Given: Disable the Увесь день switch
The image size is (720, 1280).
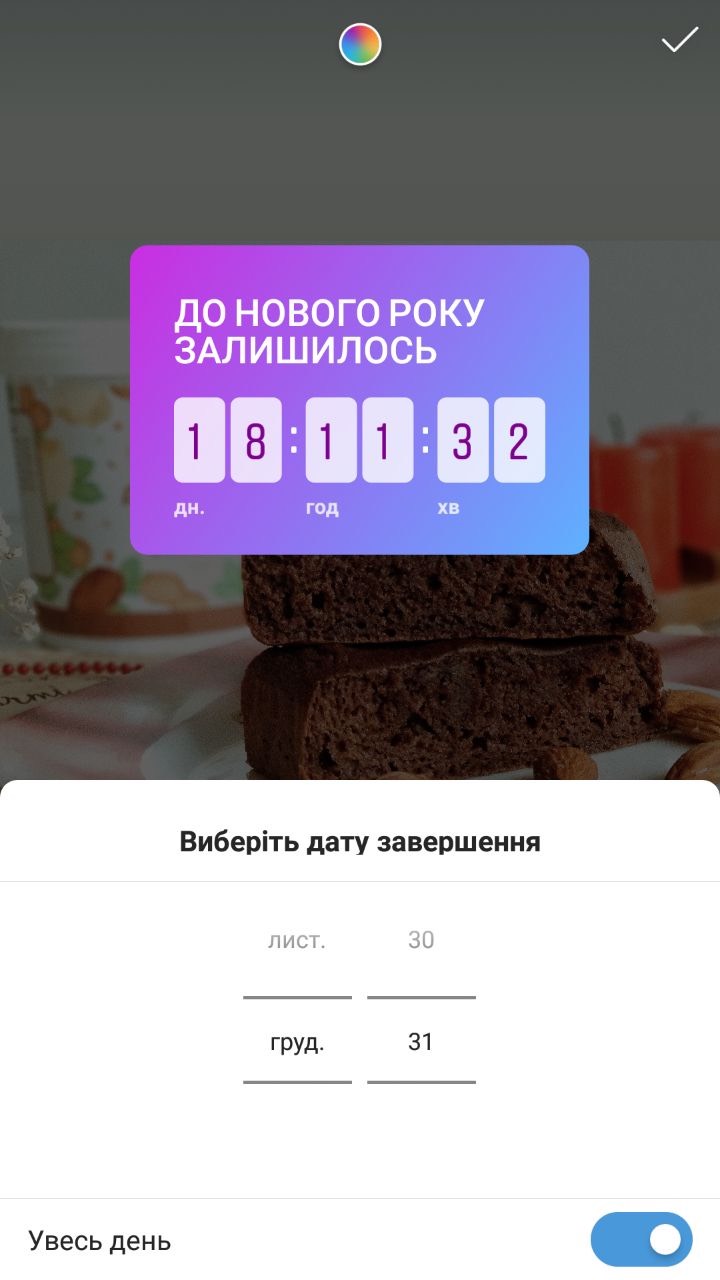Looking at the screenshot, I should [x=641, y=1240].
